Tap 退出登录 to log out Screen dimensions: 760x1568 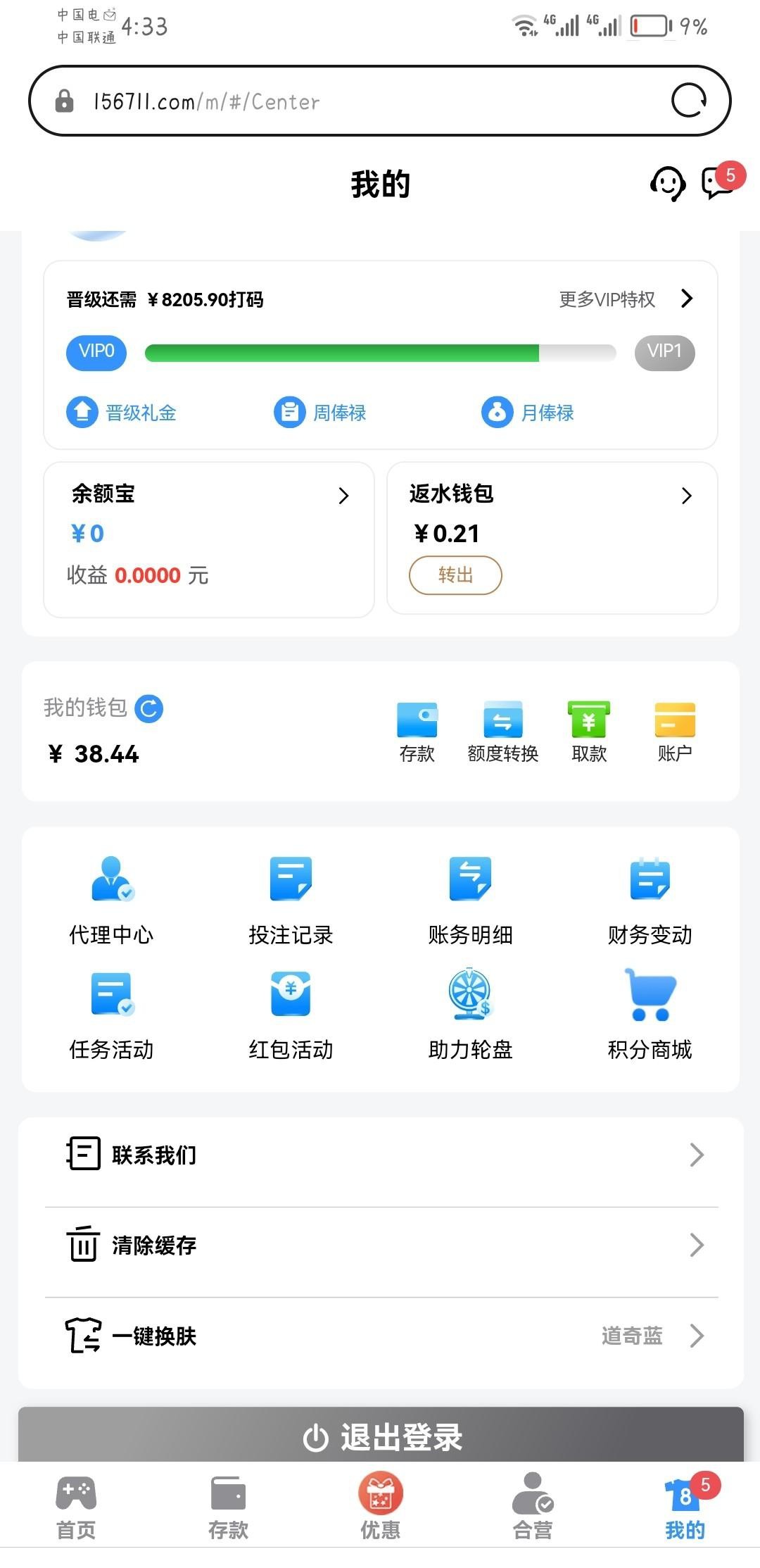click(381, 1436)
